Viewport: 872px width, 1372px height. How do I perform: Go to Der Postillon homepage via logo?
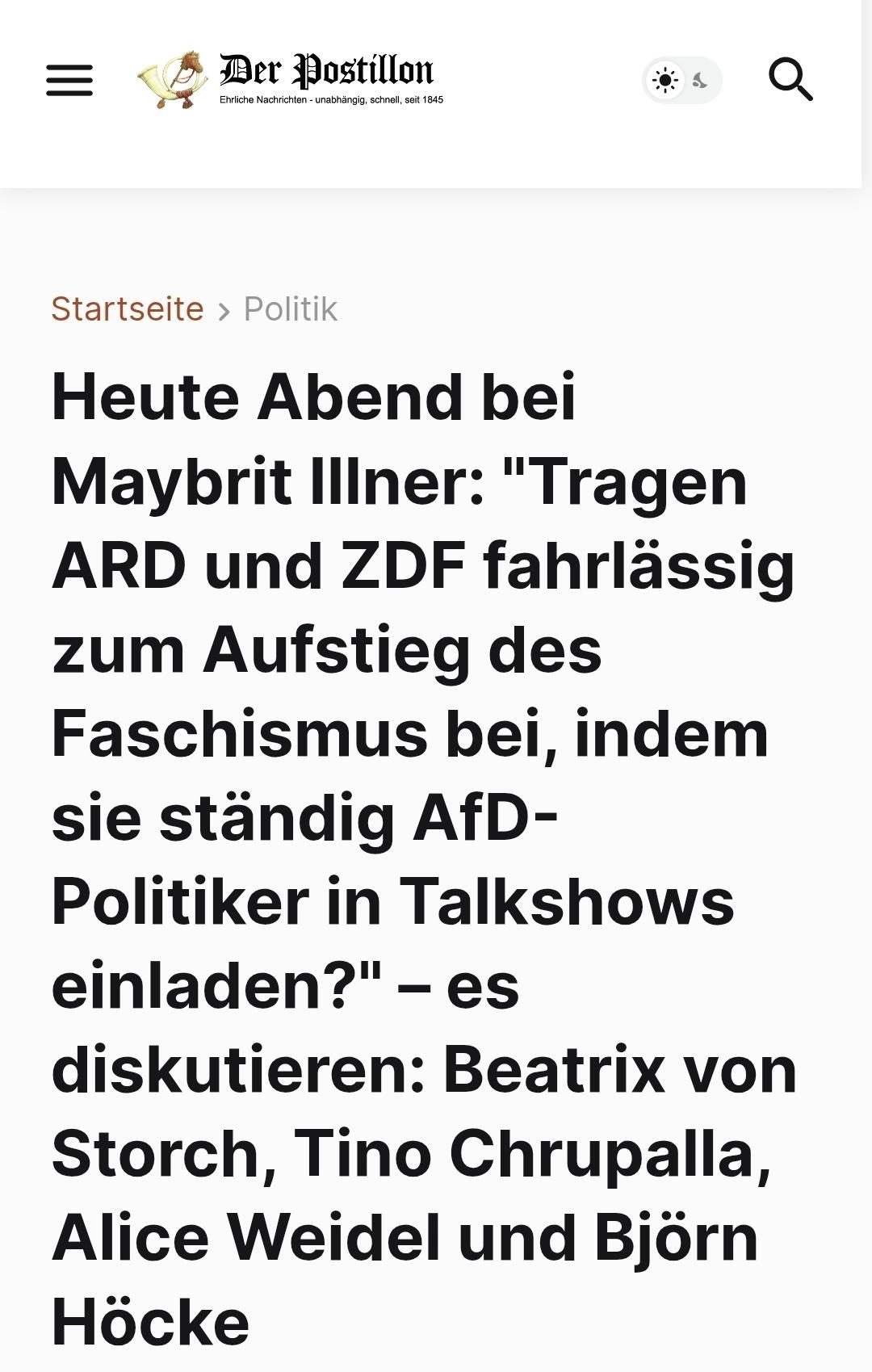[291, 79]
